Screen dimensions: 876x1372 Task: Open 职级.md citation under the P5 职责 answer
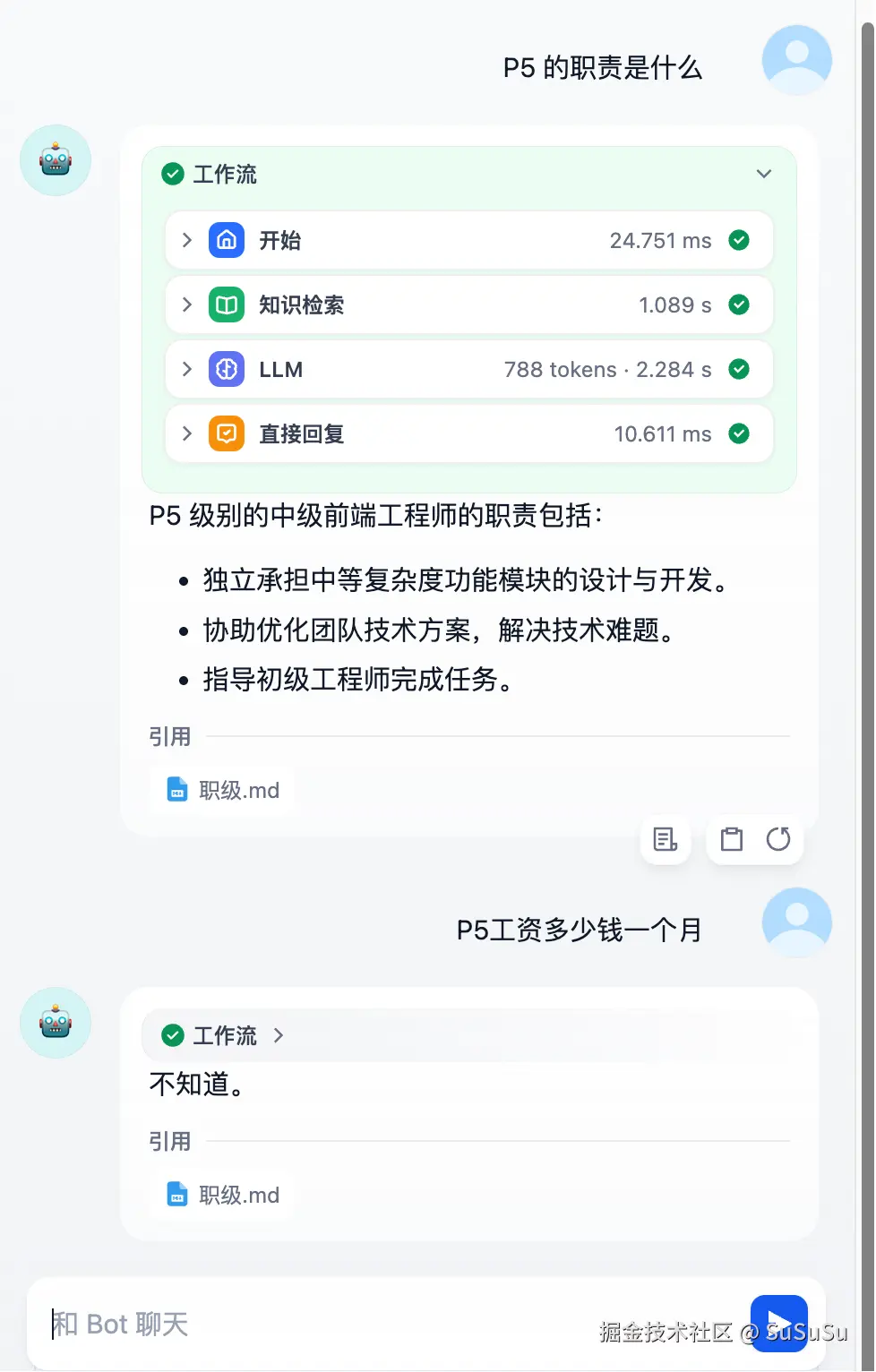click(x=224, y=790)
